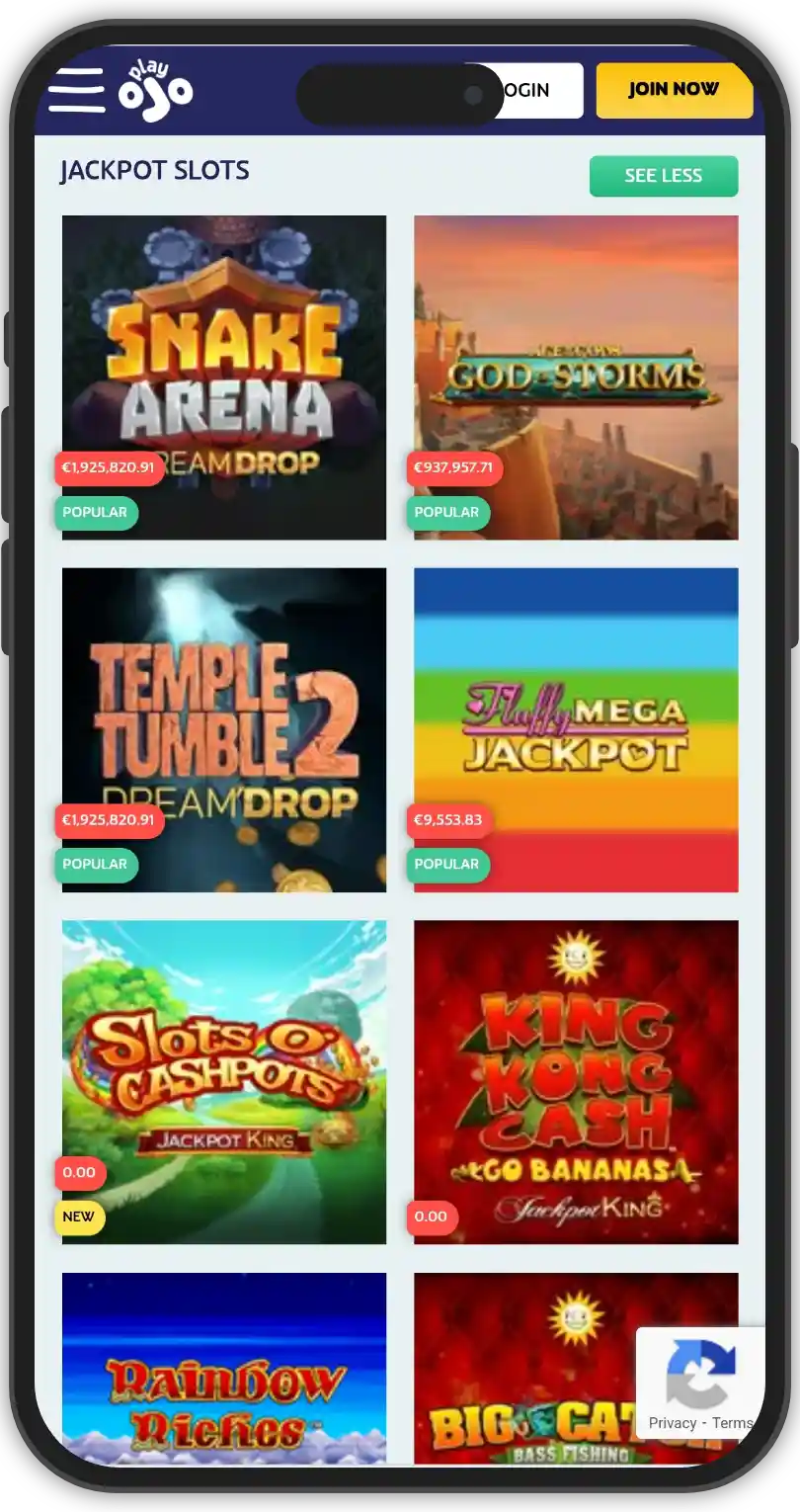Tap Join Now to register
The height and width of the screenshot is (1512, 800).
tap(674, 90)
